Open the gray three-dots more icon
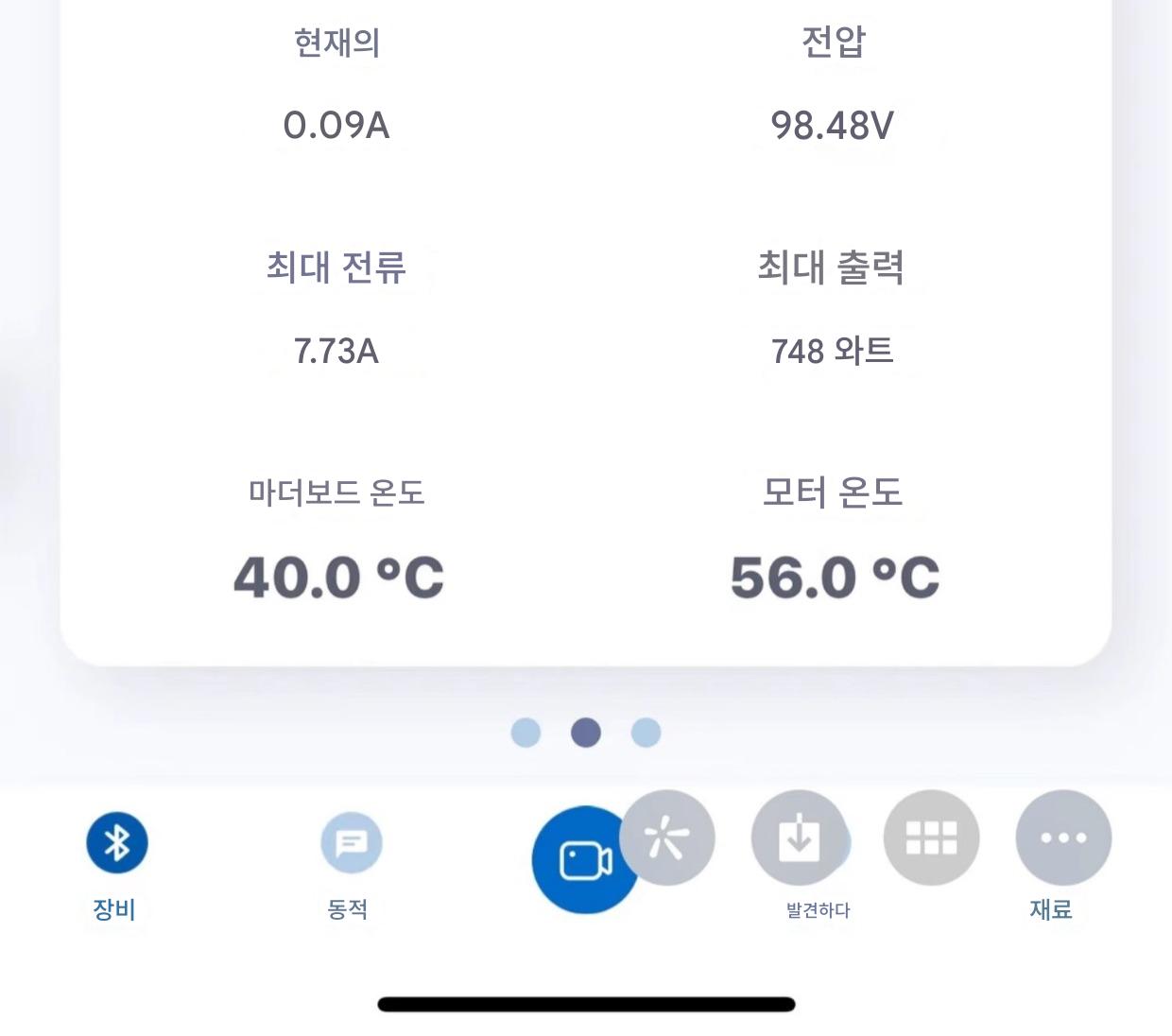 (1063, 837)
